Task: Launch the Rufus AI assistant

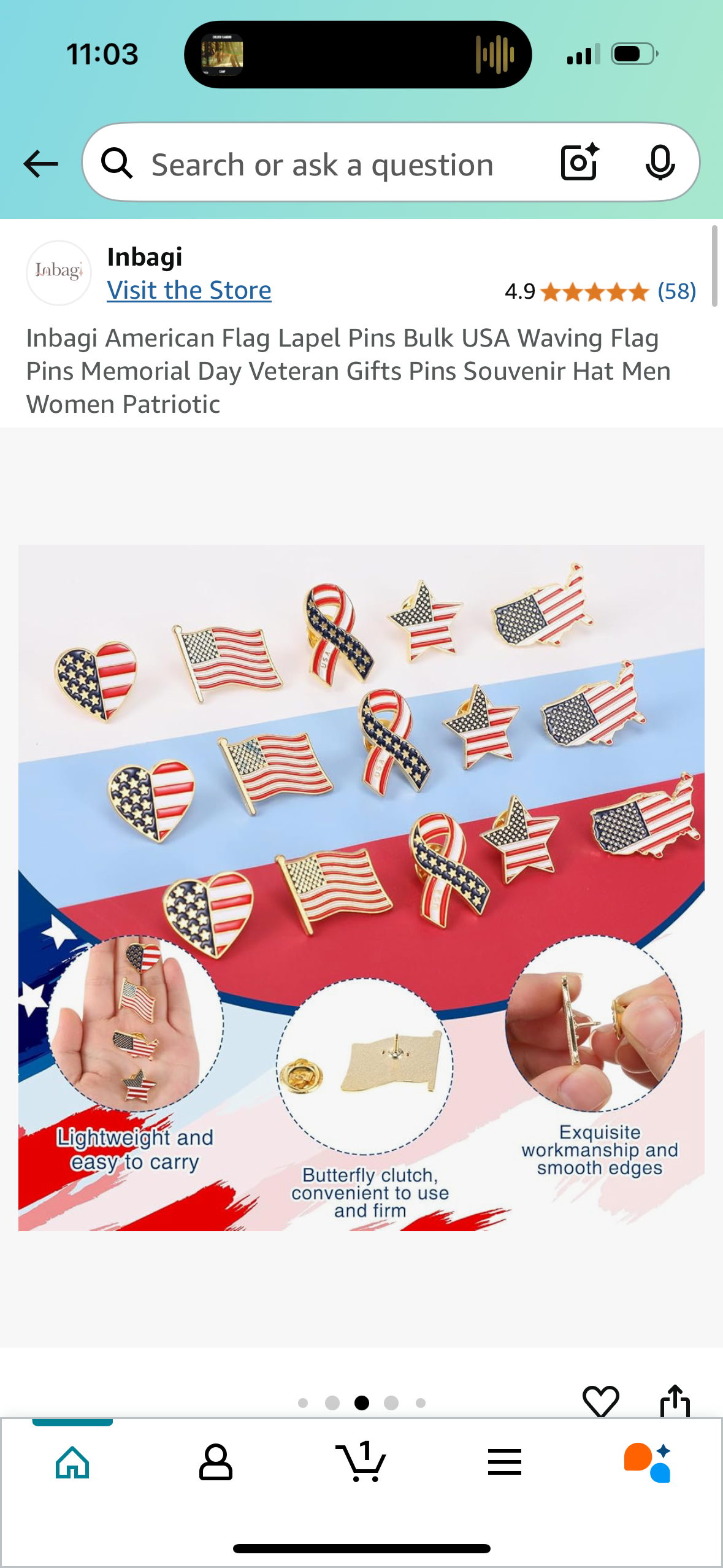Action: click(648, 1462)
